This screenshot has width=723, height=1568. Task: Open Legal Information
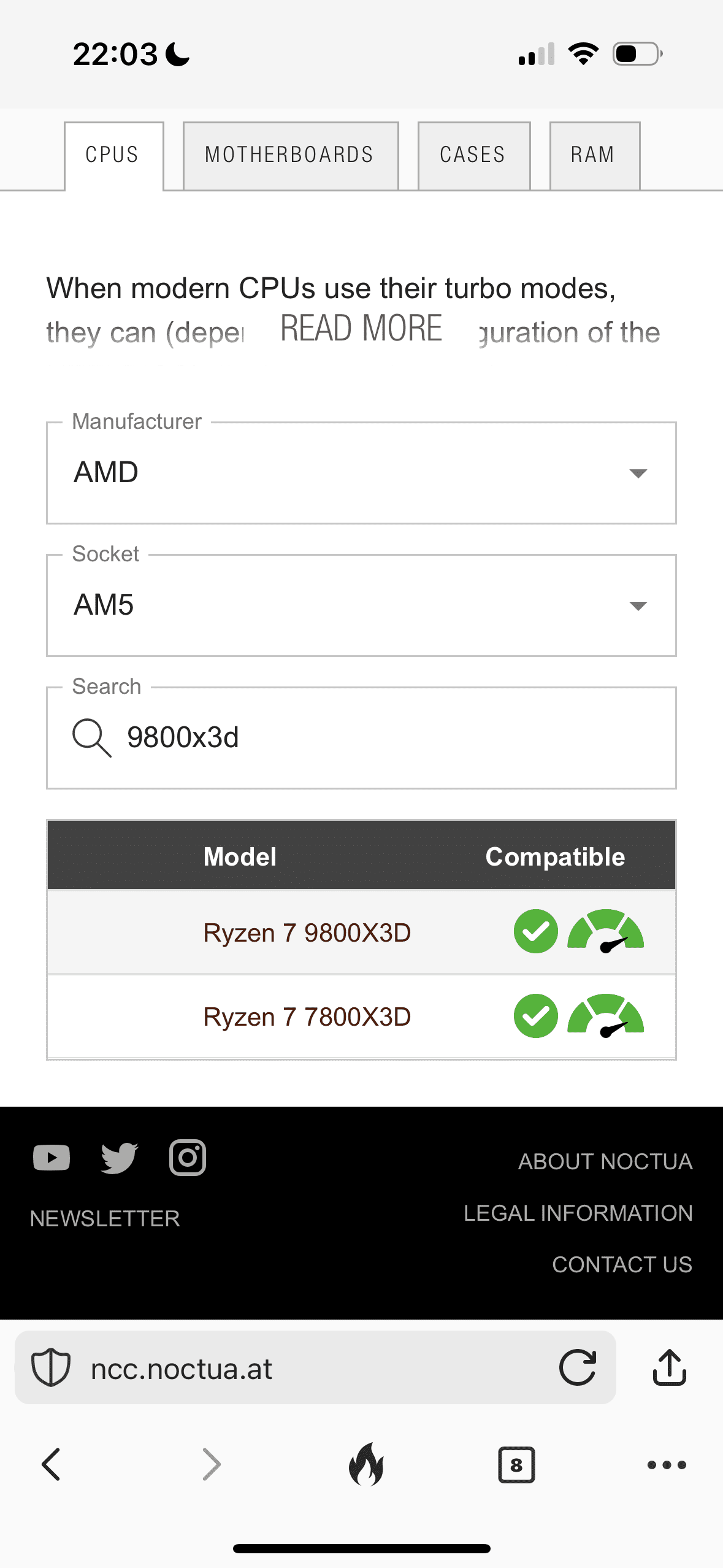[x=578, y=1213]
